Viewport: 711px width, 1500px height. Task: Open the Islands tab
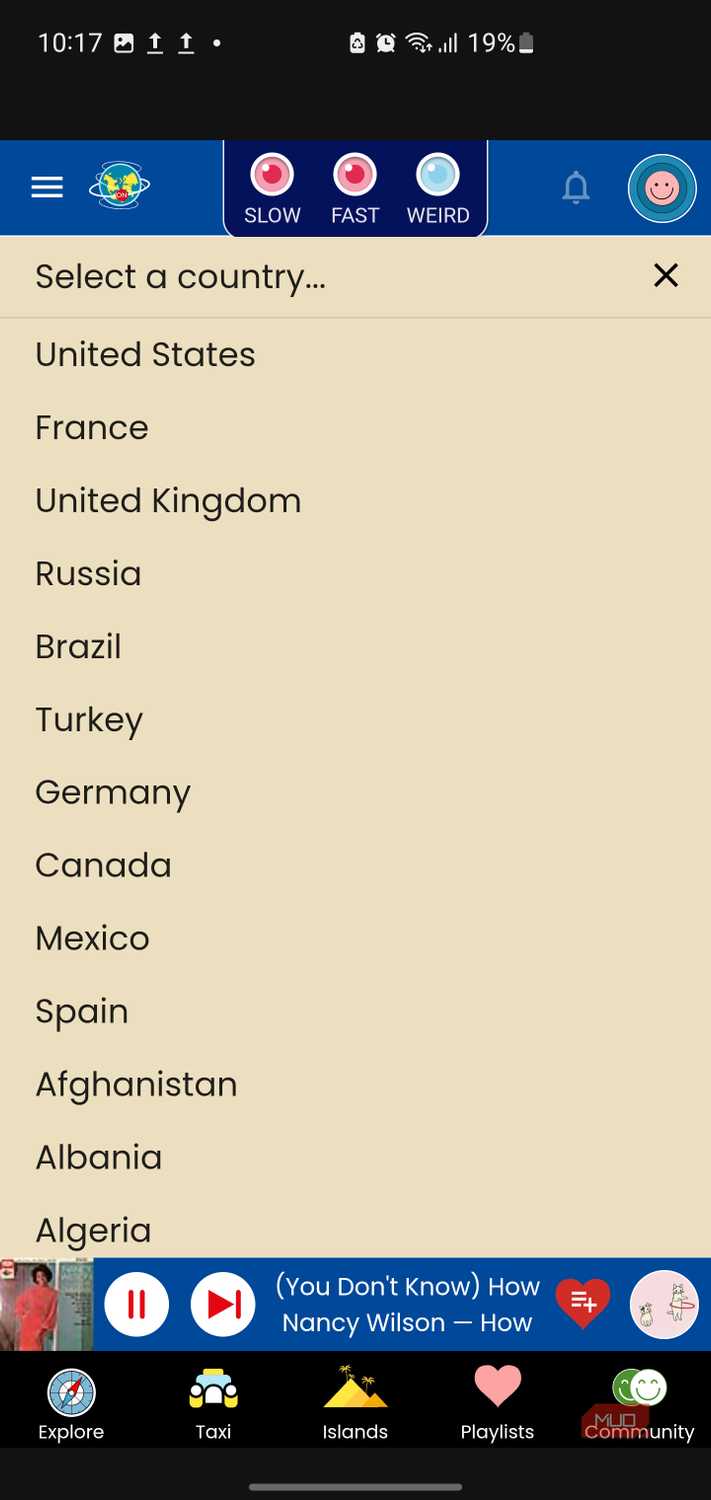point(355,1406)
